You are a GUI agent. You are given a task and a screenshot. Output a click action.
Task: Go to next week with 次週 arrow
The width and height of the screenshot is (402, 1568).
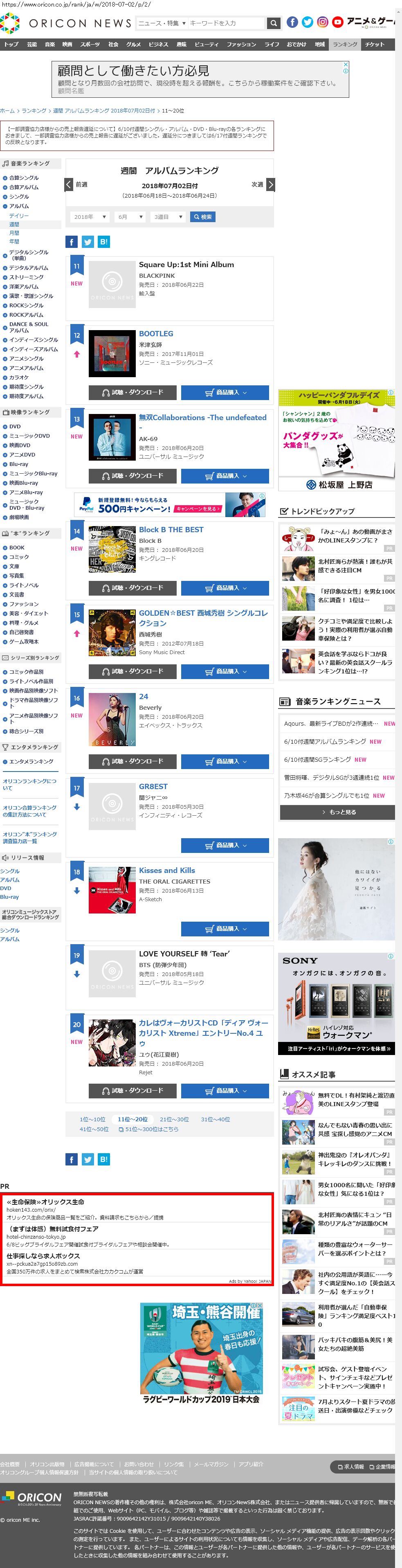pyautogui.click(x=271, y=184)
